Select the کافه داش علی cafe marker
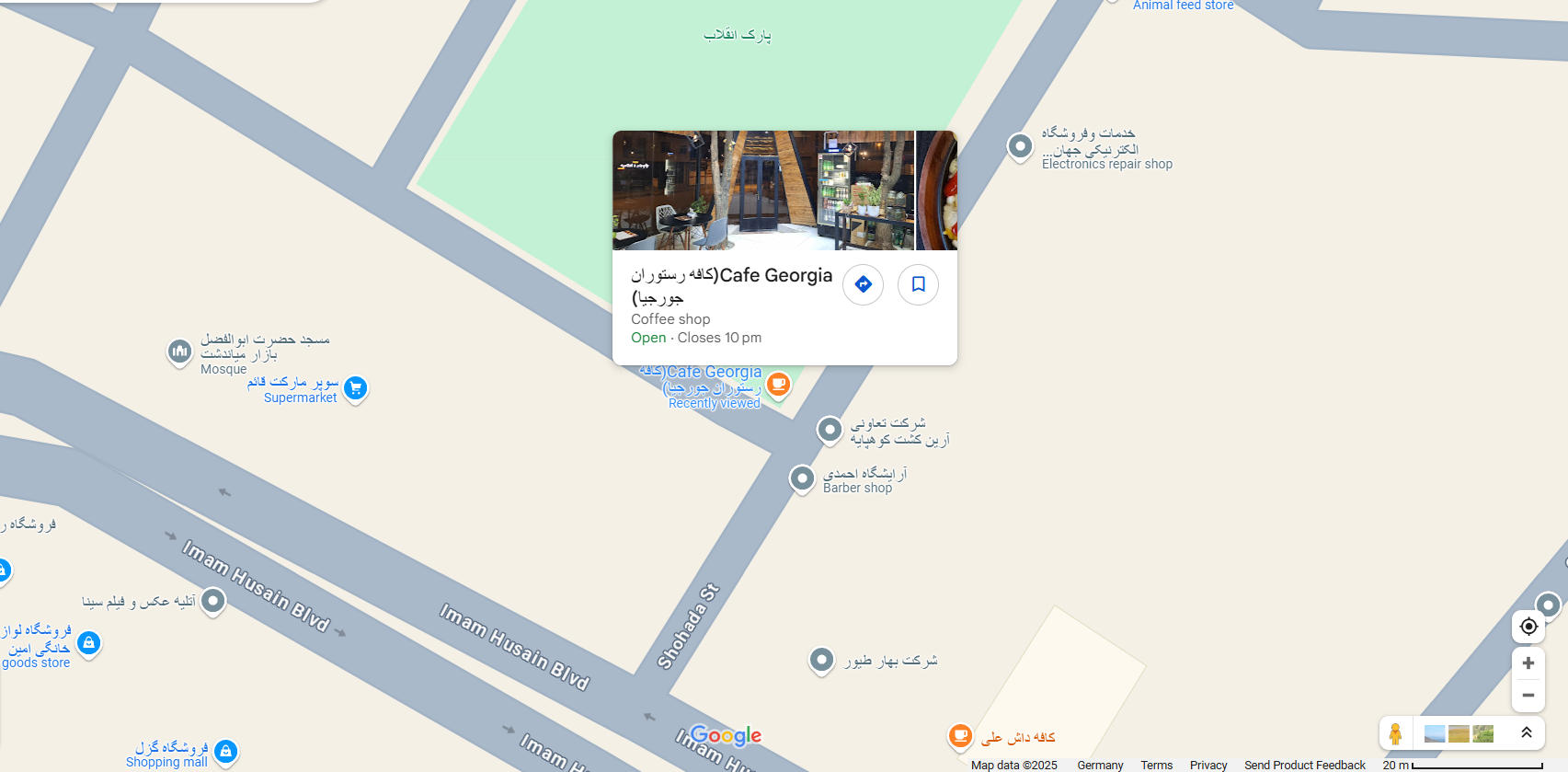 [x=960, y=736]
